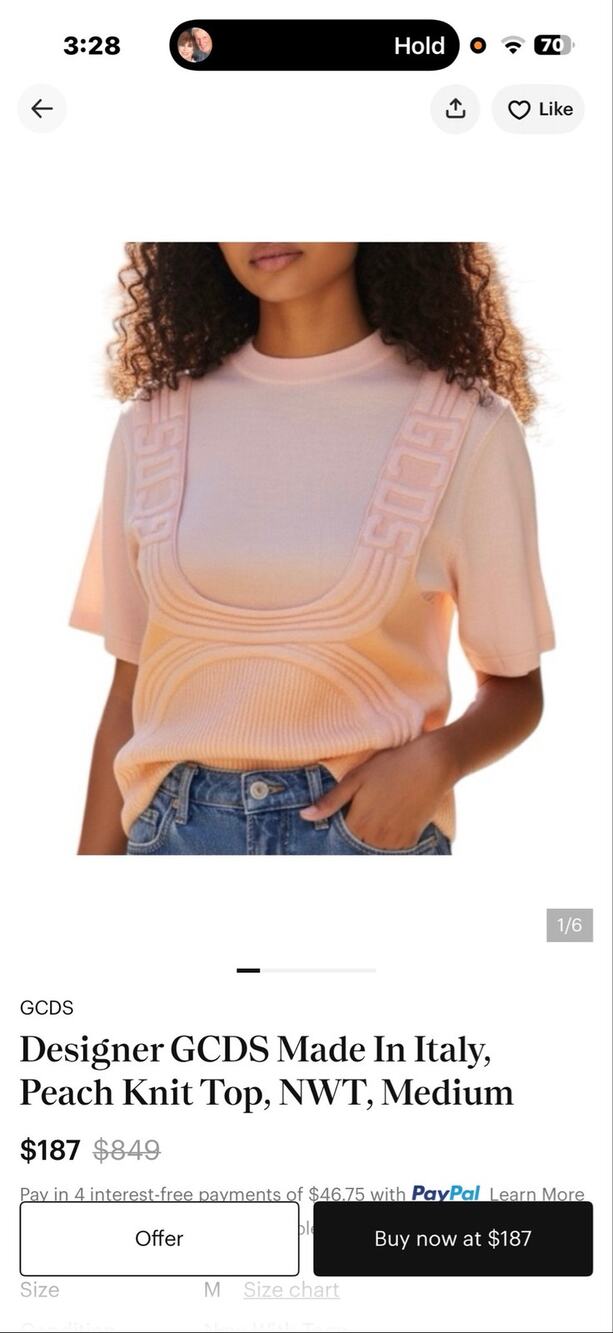The height and width of the screenshot is (1333, 613).
Task: Tap Learn More about PayPal payments
Action: (x=537, y=1194)
